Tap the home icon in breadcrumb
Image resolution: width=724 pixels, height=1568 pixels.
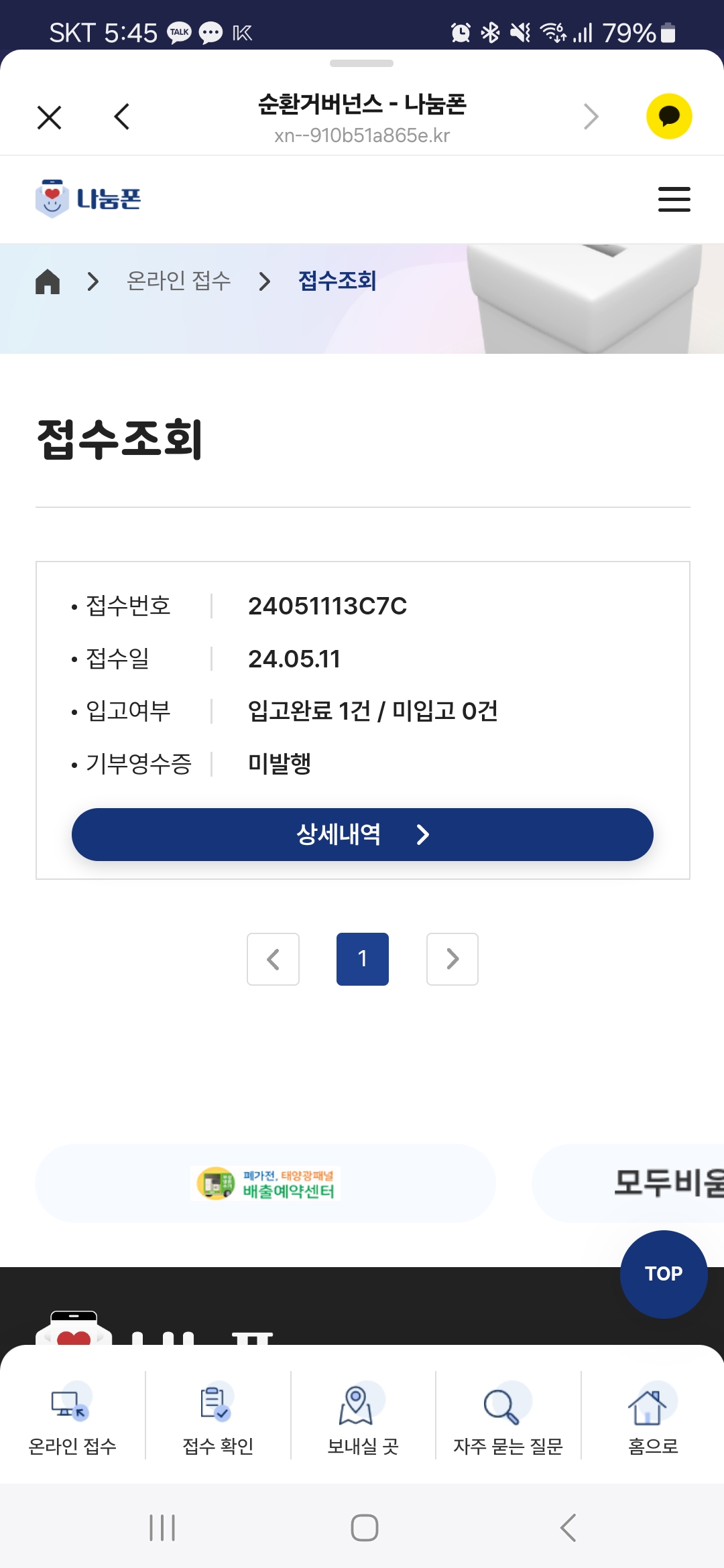[48, 281]
